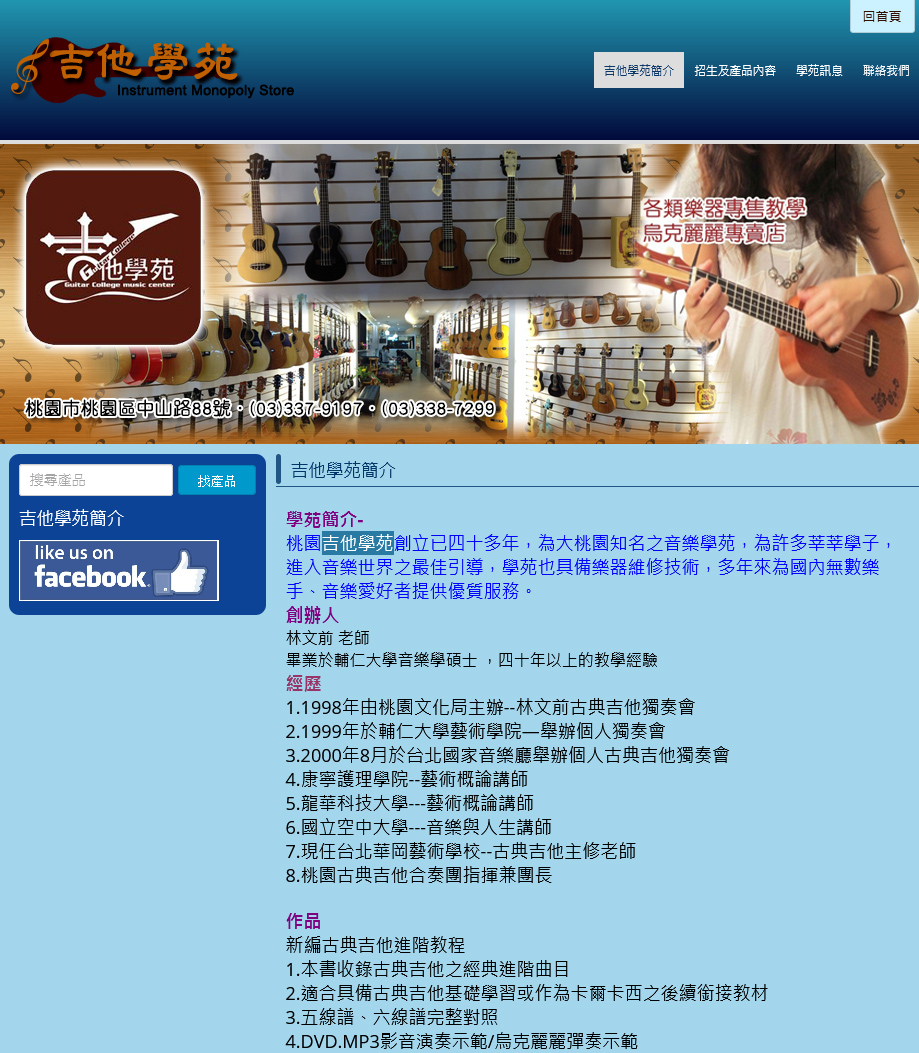Open the like us on Facebook banner

[x=119, y=570]
